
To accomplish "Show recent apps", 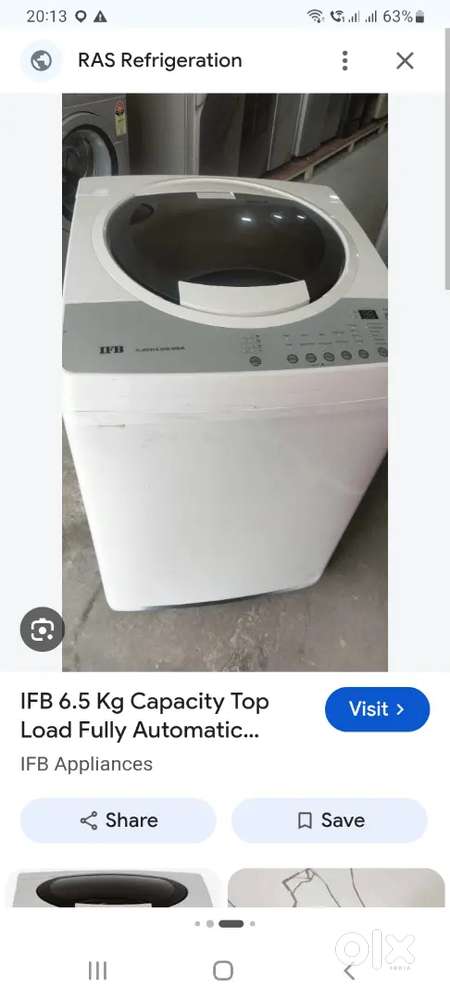I will pos(97,971).
